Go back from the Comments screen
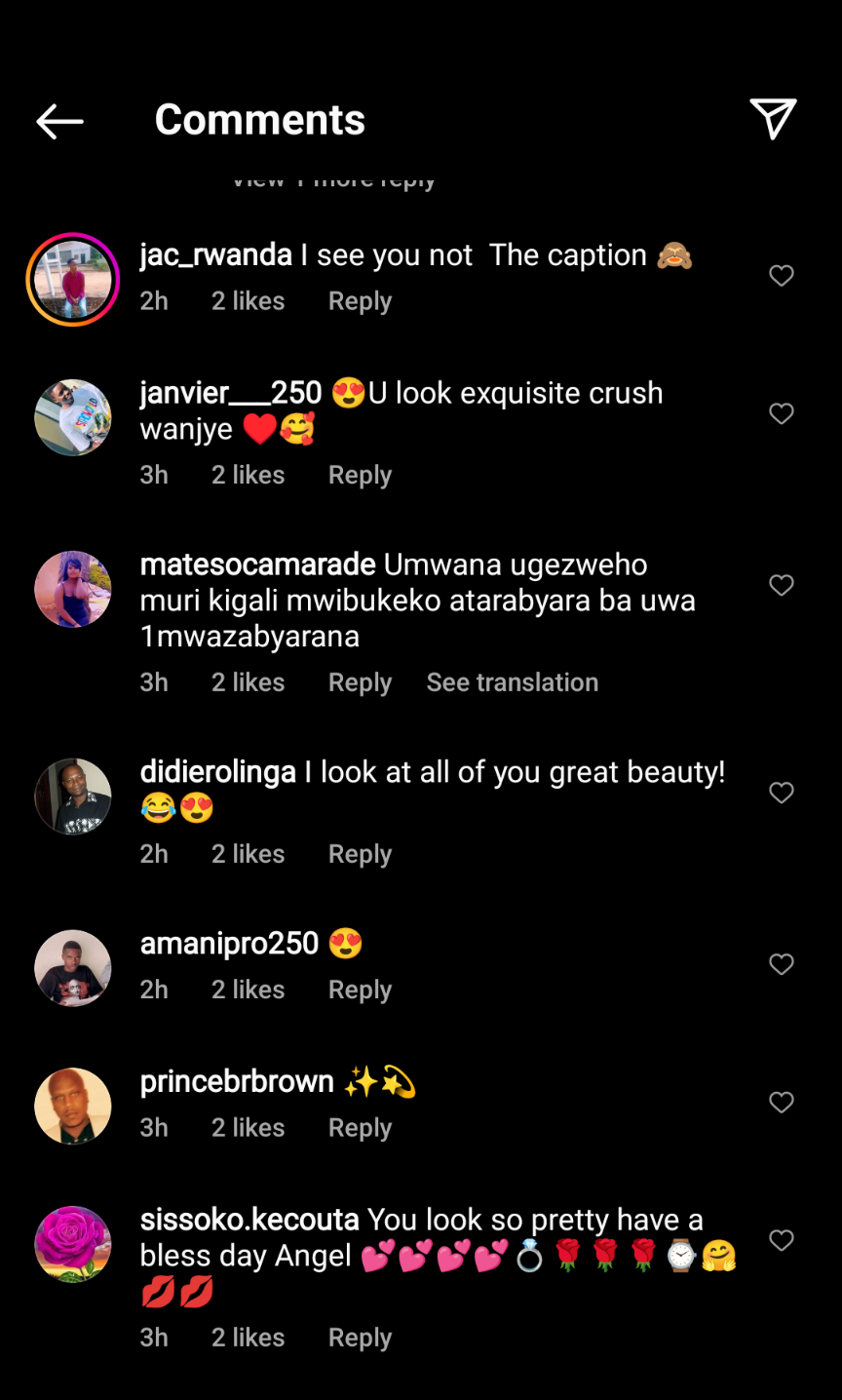 tap(60, 121)
